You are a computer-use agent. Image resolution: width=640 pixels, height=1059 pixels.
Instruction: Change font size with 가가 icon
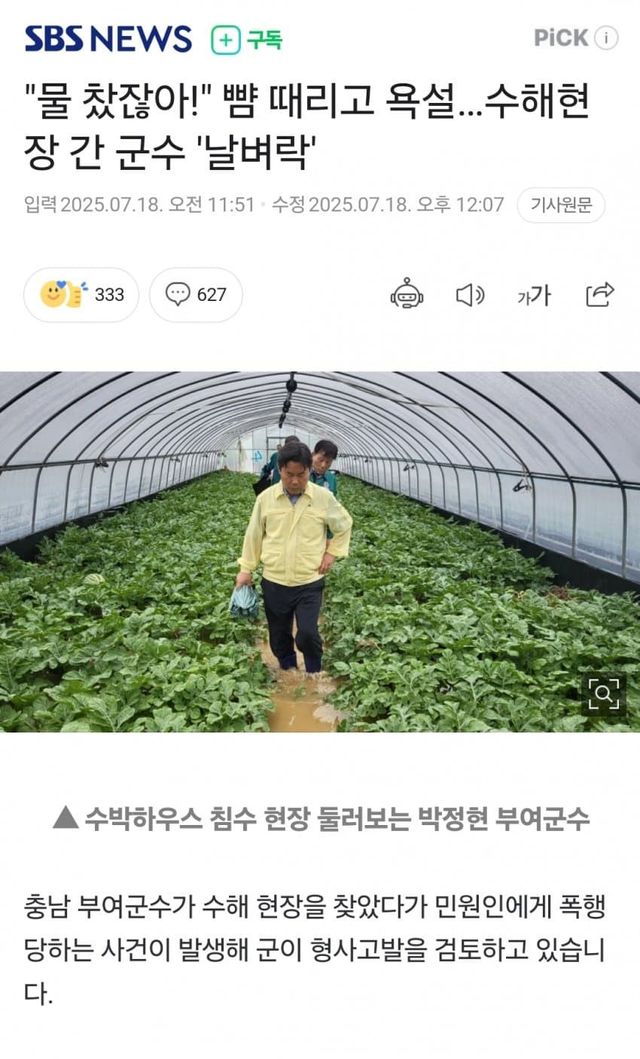tap(534, 295)
